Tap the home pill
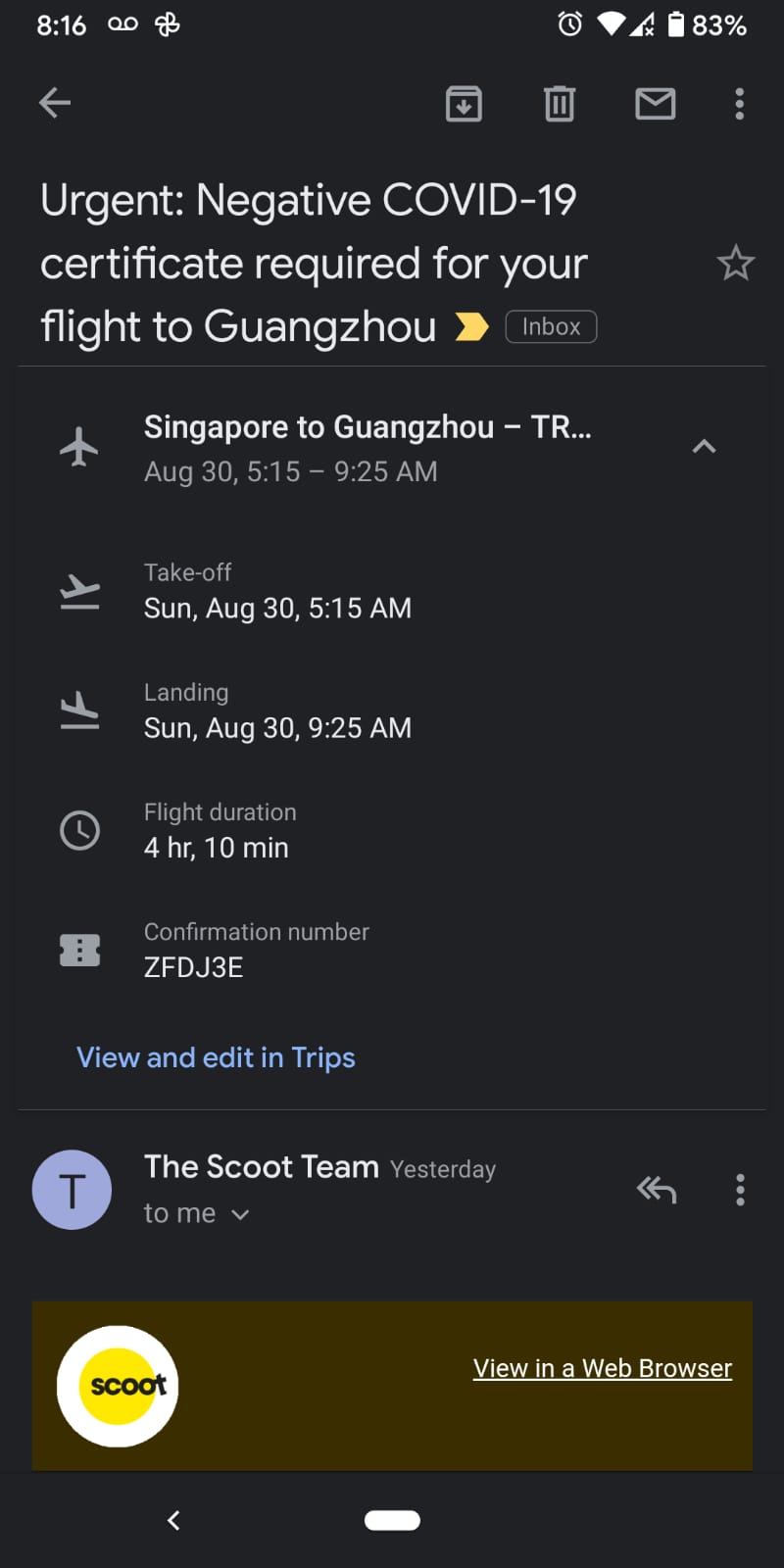 (x=392, y=1520)
